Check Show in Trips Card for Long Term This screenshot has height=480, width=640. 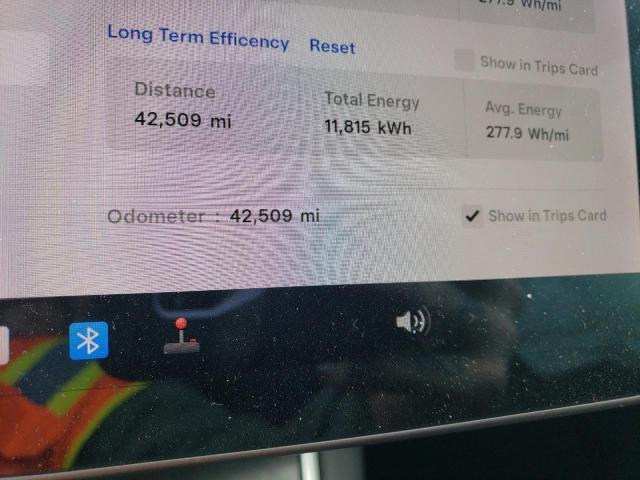click(464, 61)
